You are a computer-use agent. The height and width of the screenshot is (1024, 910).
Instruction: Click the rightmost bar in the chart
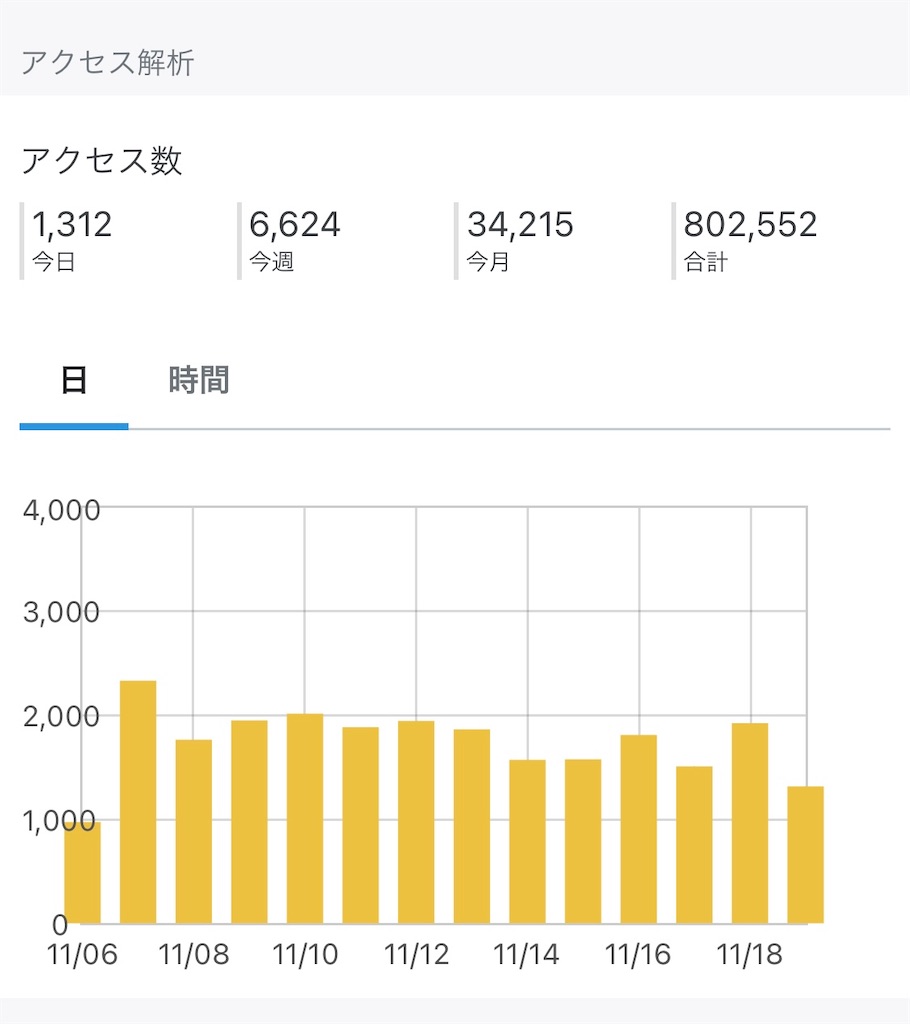(x=805, y=855)
